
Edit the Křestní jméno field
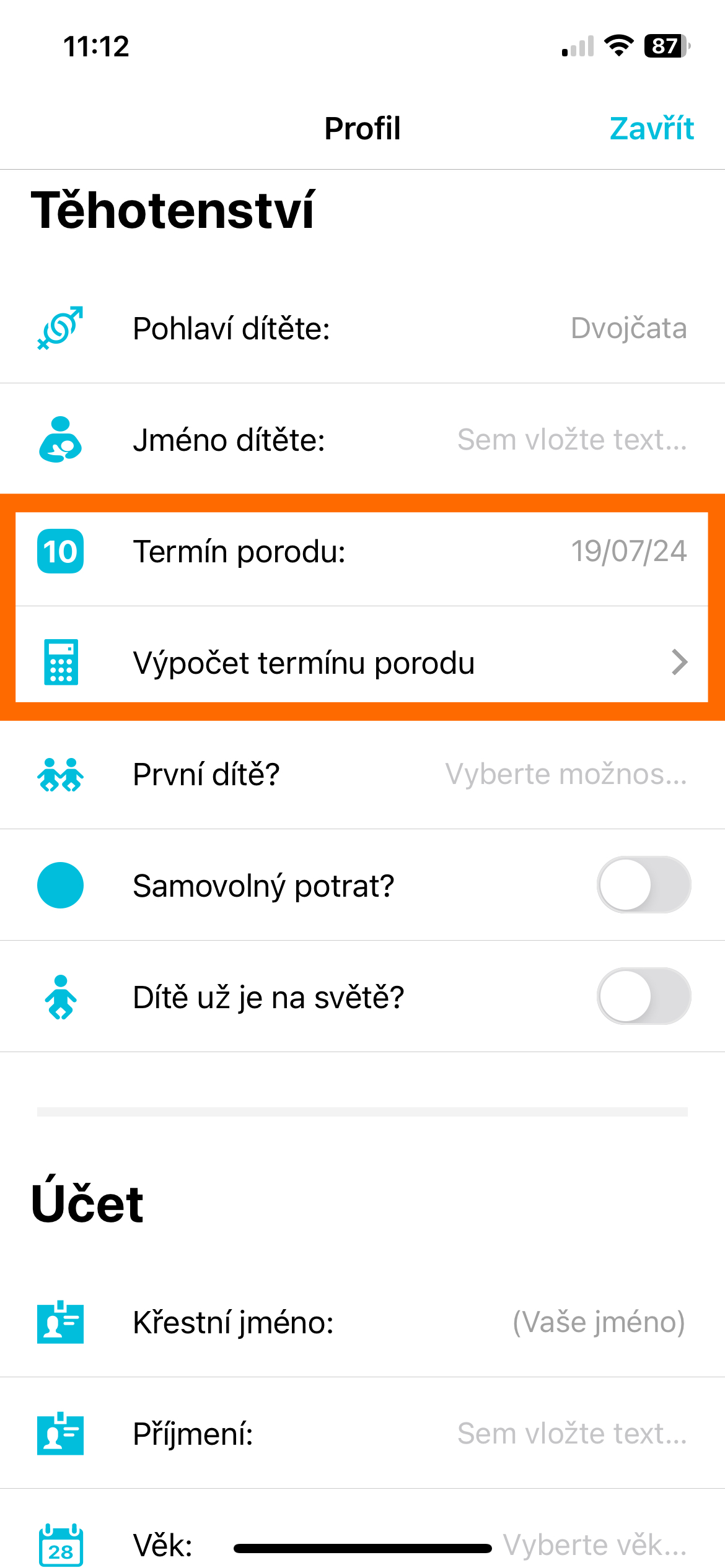pos(598,1322)
